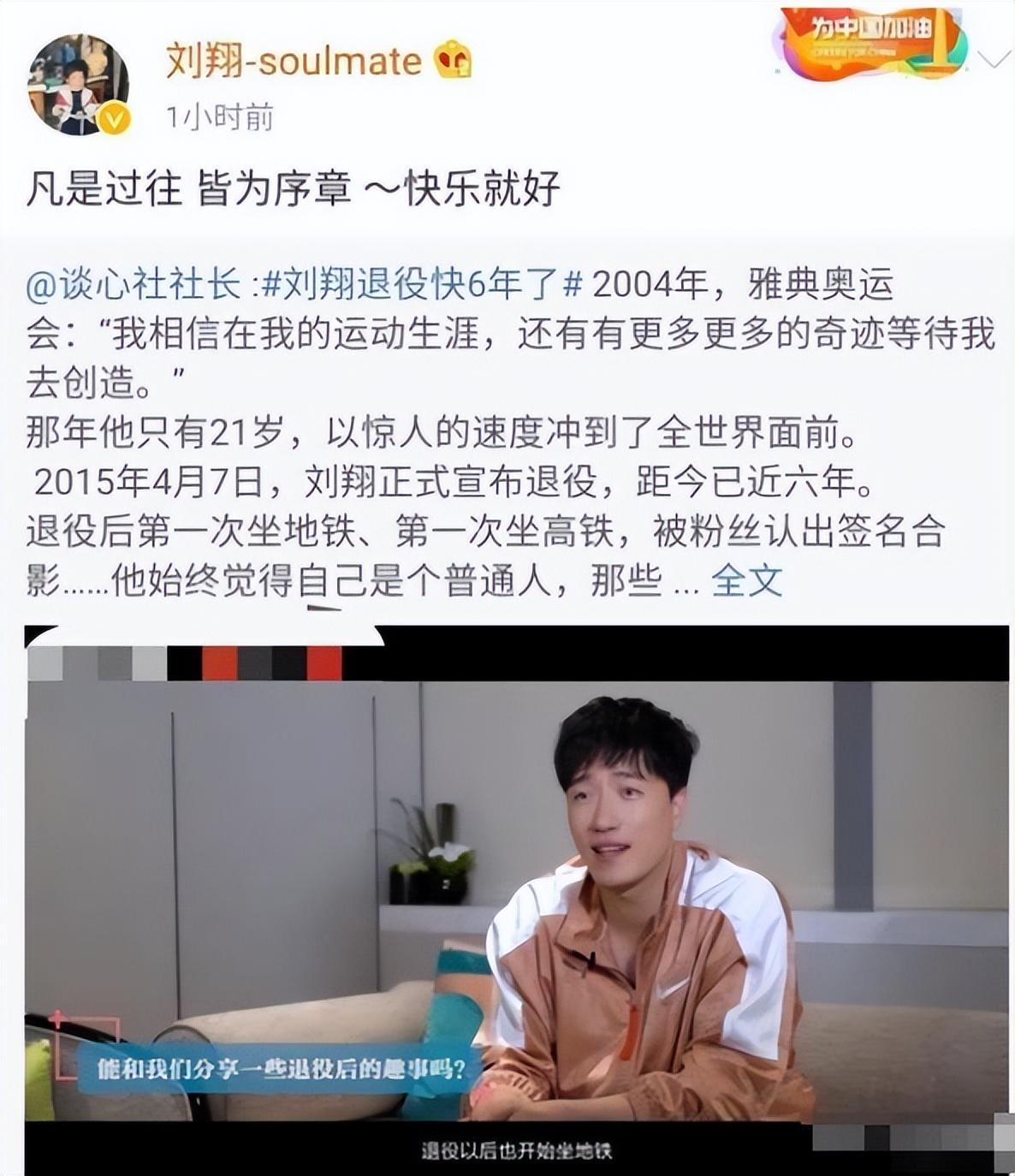The height and width of the screenshot is (1176, 1015).
Task: Play the embedded interview video
Action: tap(516, 899)
